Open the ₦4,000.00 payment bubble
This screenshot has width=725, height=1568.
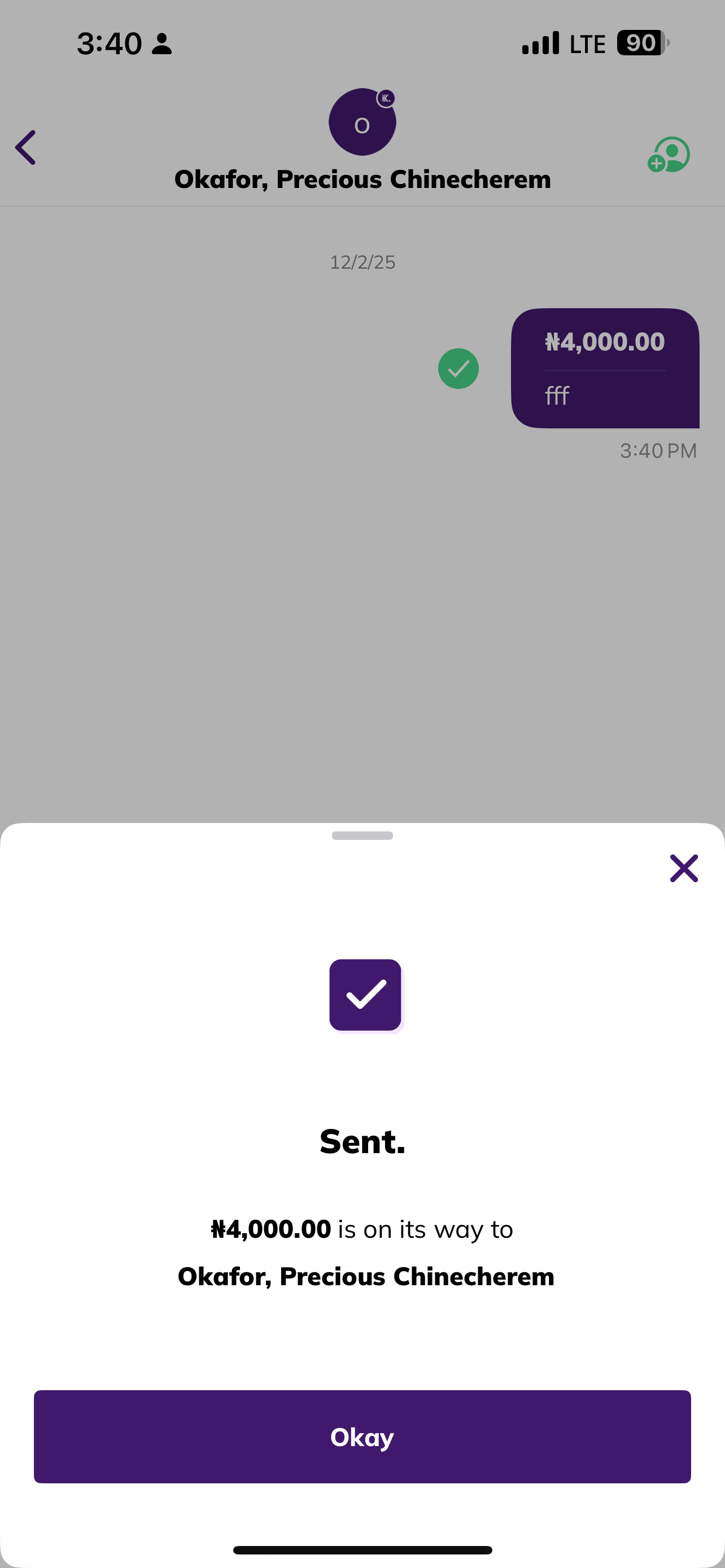605,367
